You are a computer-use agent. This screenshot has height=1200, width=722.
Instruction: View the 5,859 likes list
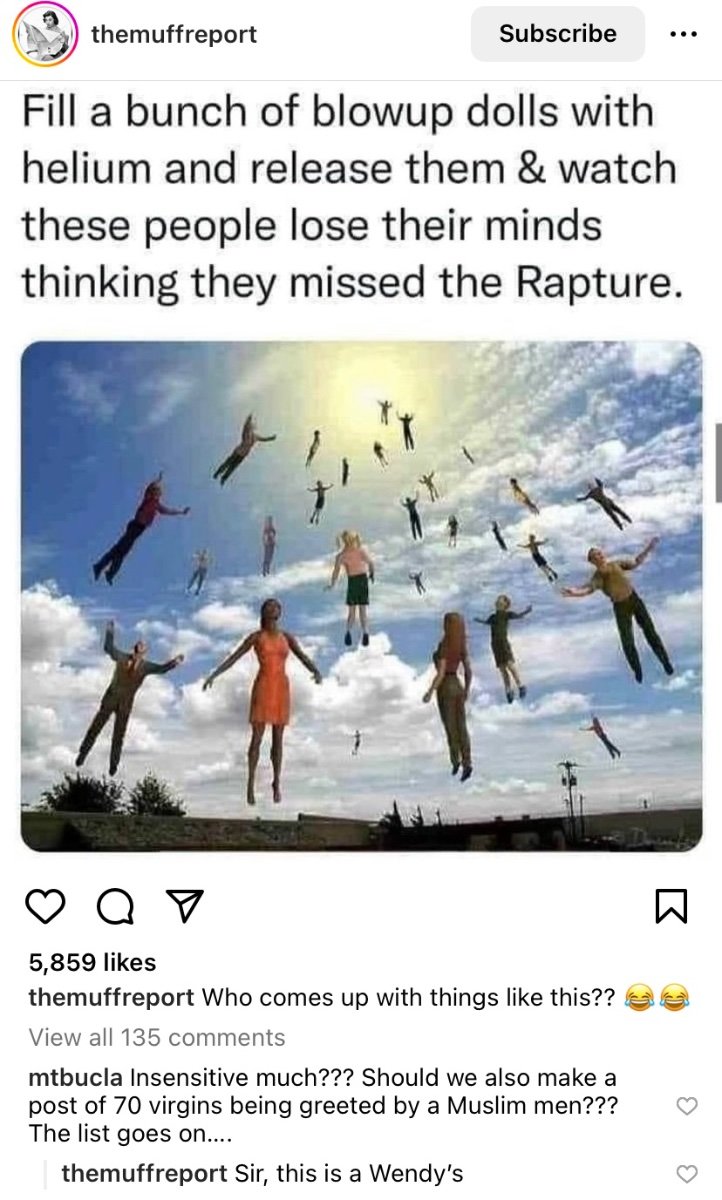click(92, 962)
